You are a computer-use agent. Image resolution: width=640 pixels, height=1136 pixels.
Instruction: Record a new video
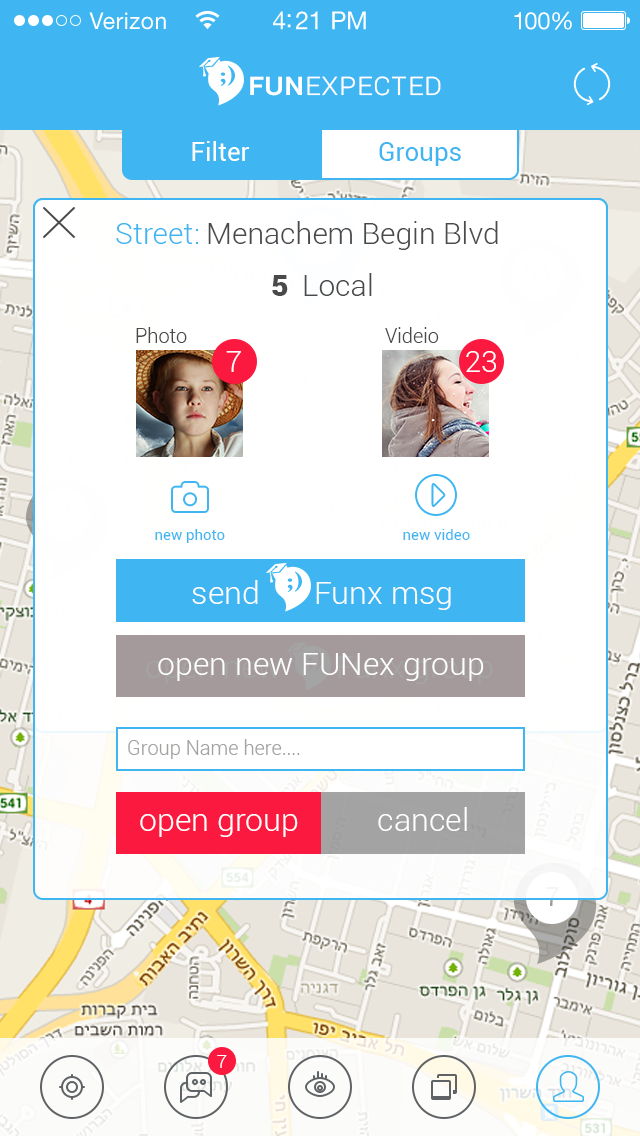[x=436, y=495]
